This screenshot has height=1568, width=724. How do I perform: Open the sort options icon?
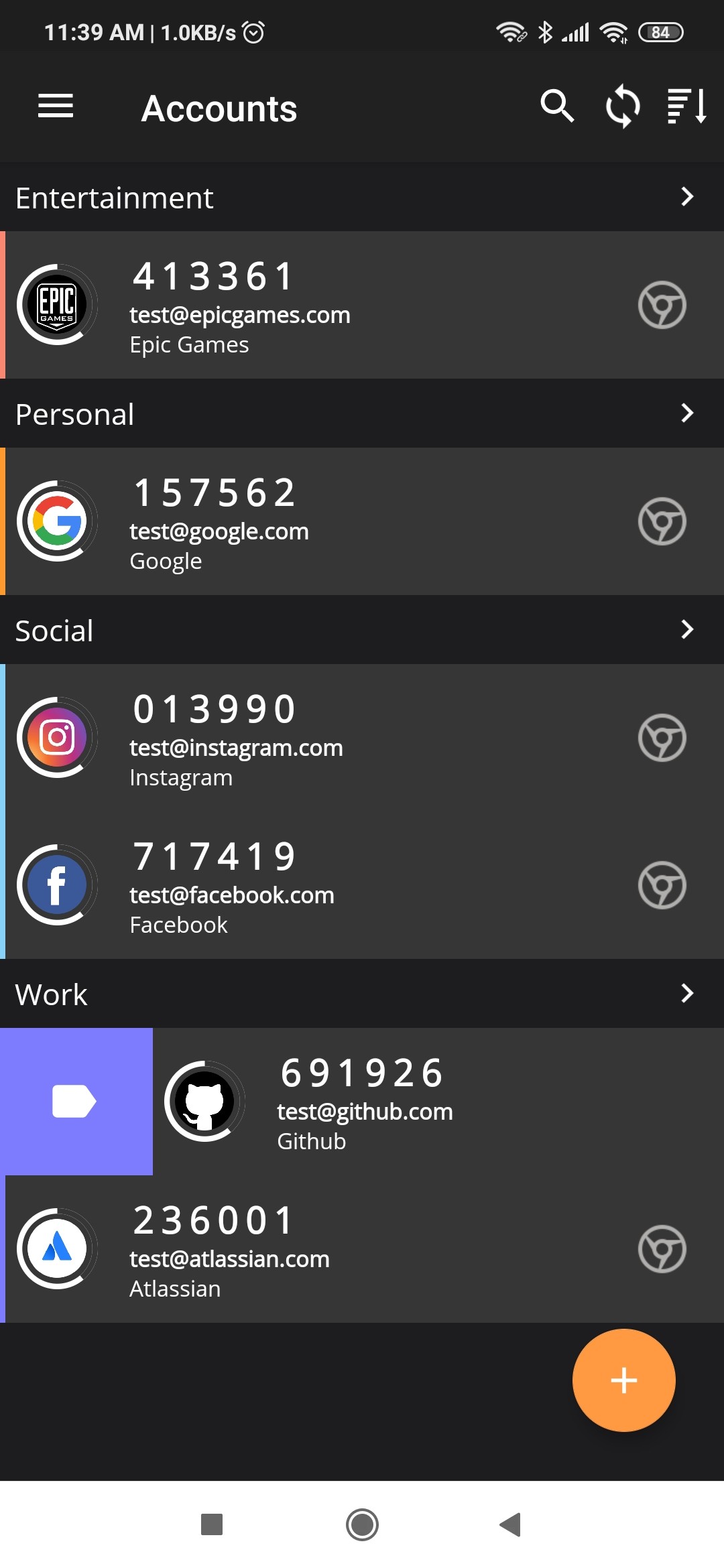pos(686,106)
